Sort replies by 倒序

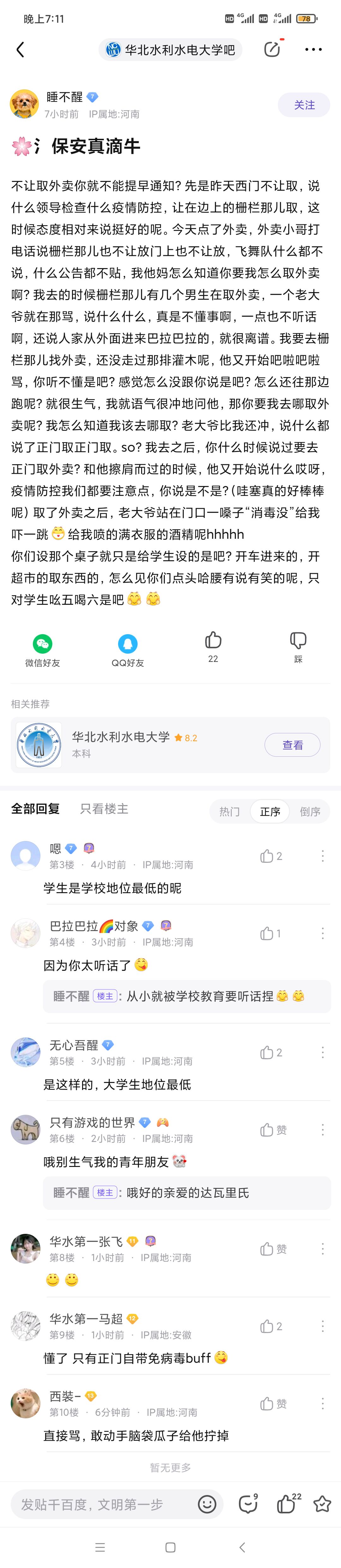pos(310,811)
